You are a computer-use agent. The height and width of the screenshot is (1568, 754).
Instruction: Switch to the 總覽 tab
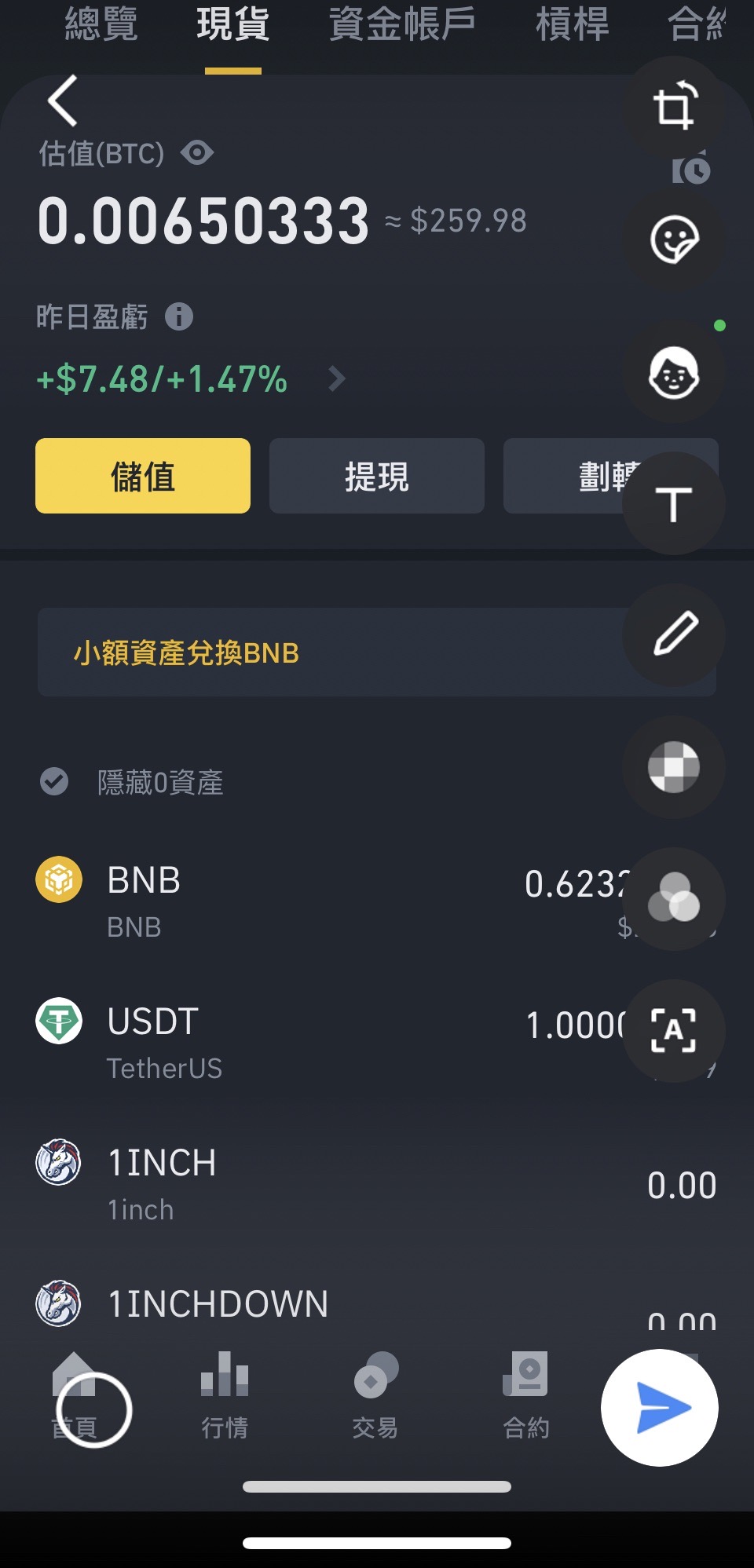[x=101, y=24]
